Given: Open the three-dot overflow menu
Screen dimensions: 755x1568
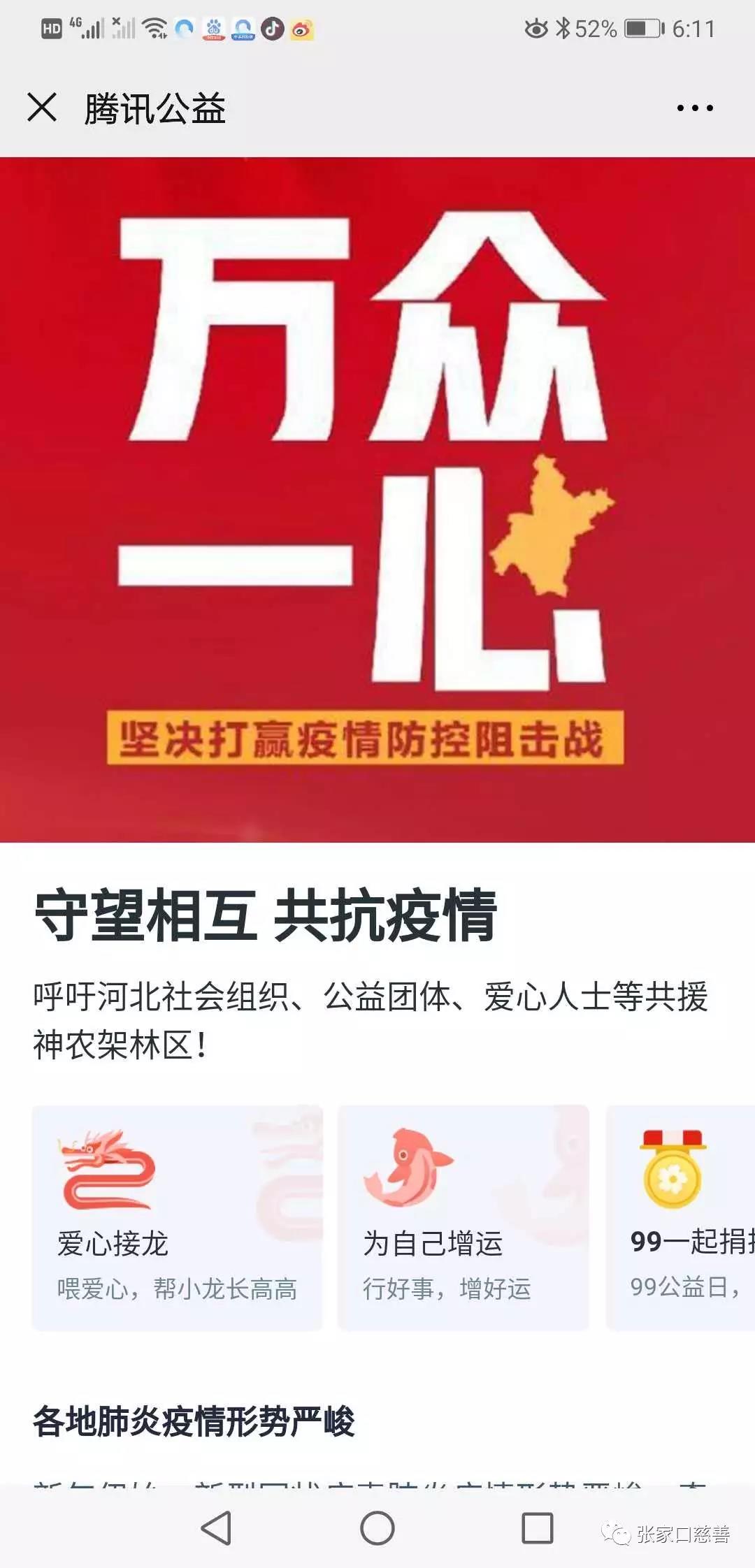Looking at the screenshot, I should tap(694, 108).
